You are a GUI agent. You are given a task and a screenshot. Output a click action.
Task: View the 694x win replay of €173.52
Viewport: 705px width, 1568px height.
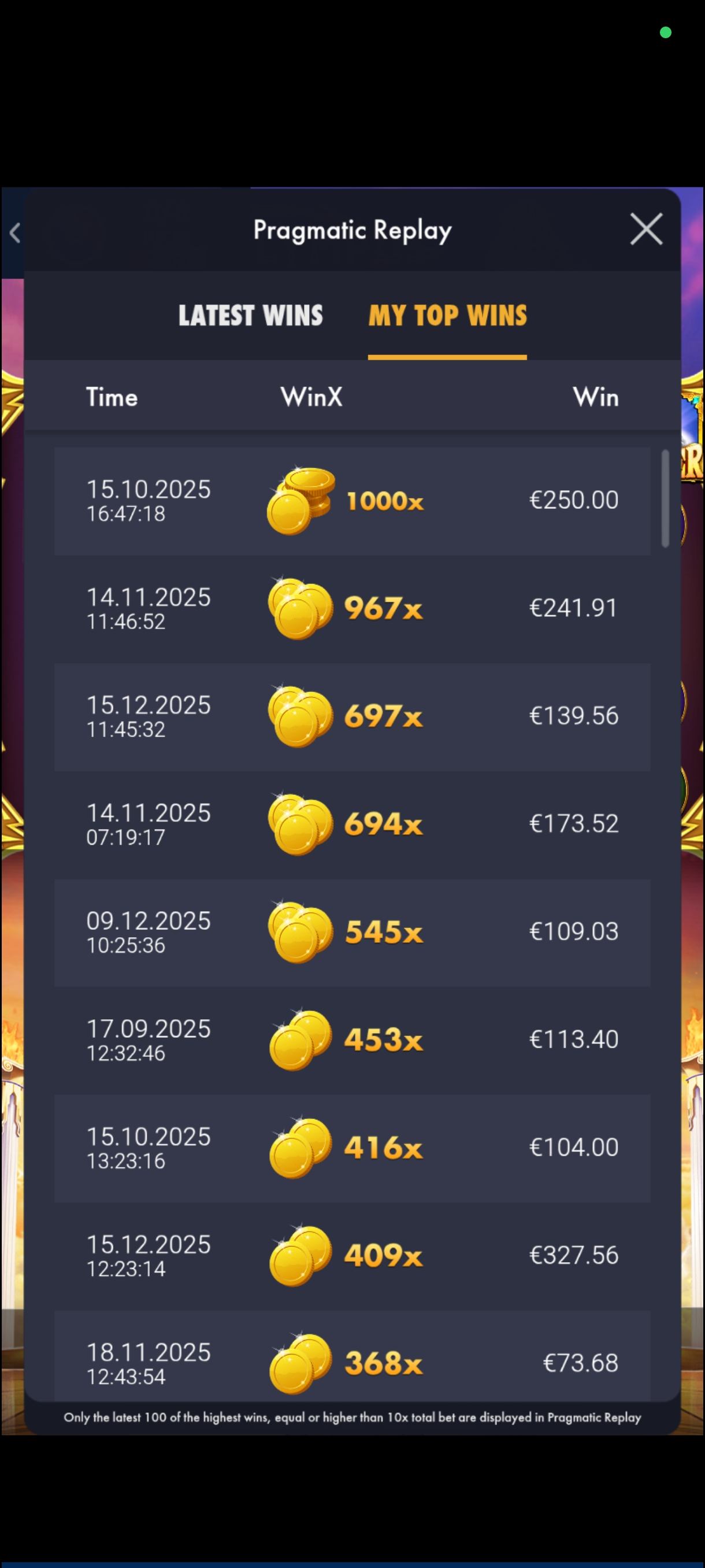(x=351, y=824)
